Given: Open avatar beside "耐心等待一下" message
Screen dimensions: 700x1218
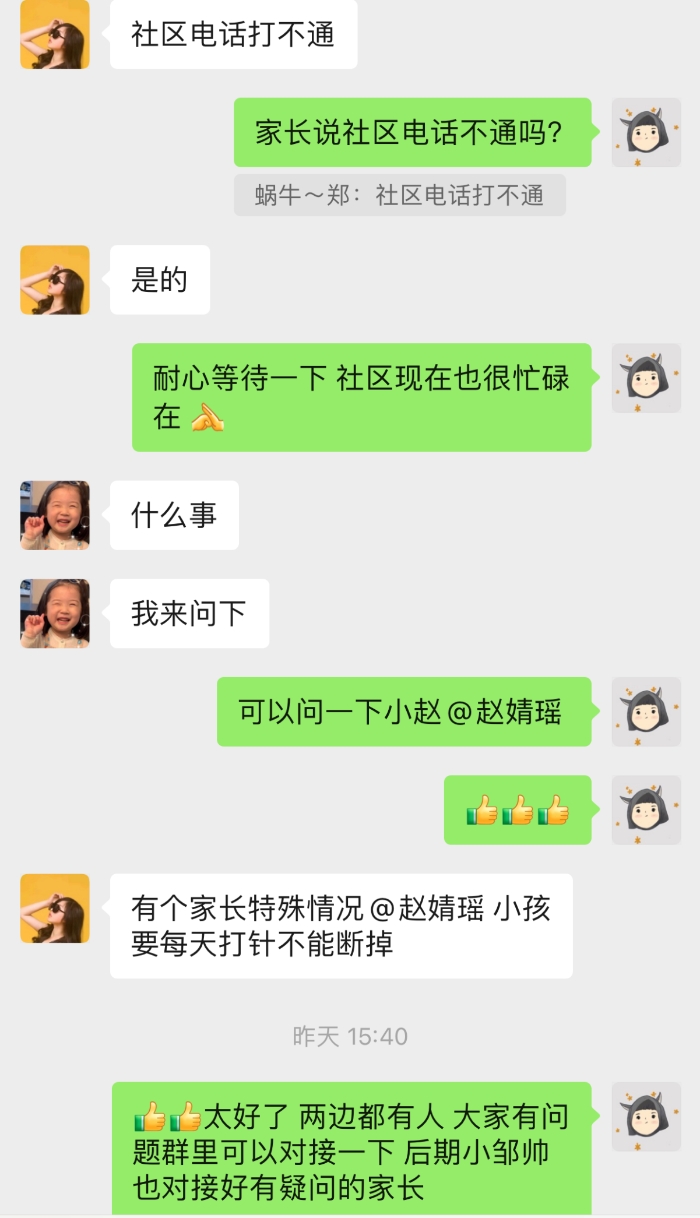Looking at the screenshot, I should point(646,378).
